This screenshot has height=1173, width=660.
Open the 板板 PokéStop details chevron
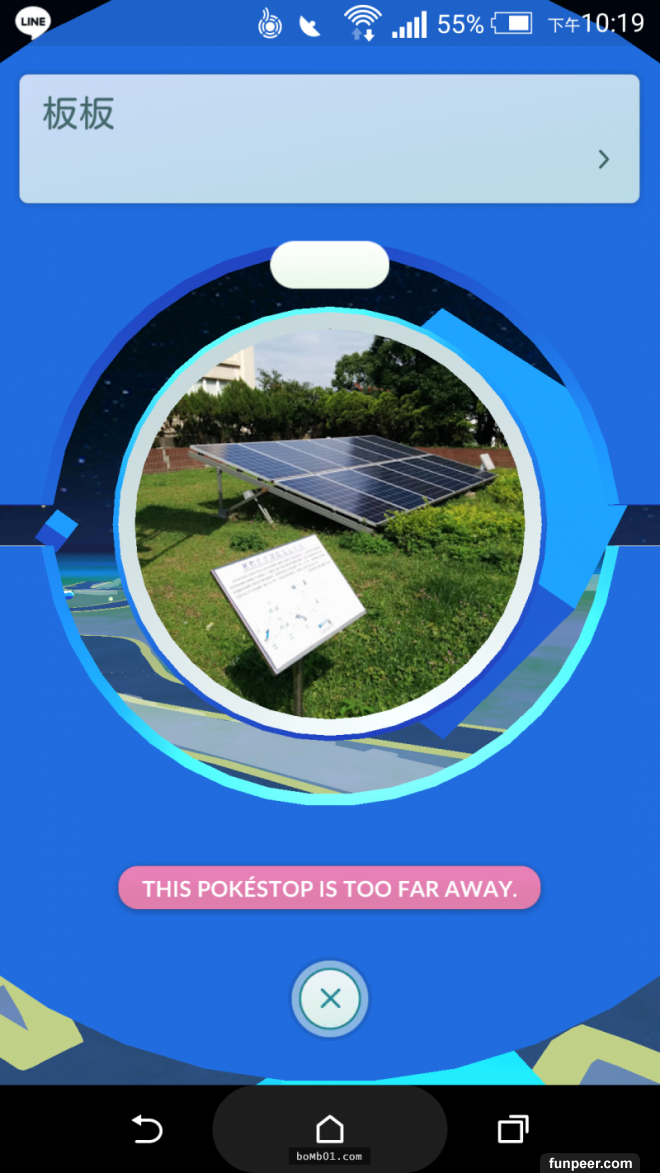tap(603, 160)
